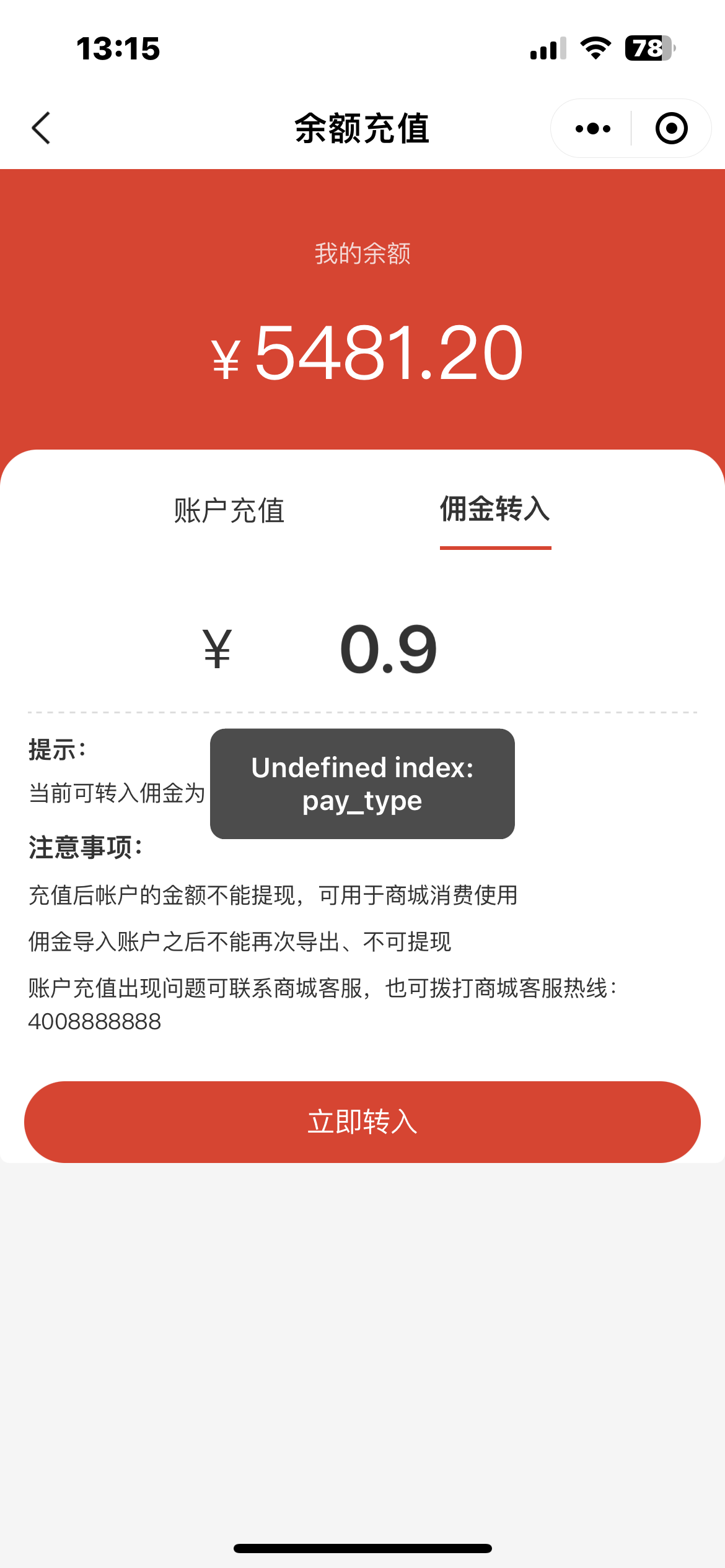The image size is (725, 1568).
Task: Open the mini program three-dot menu
Action: (592, 128)
